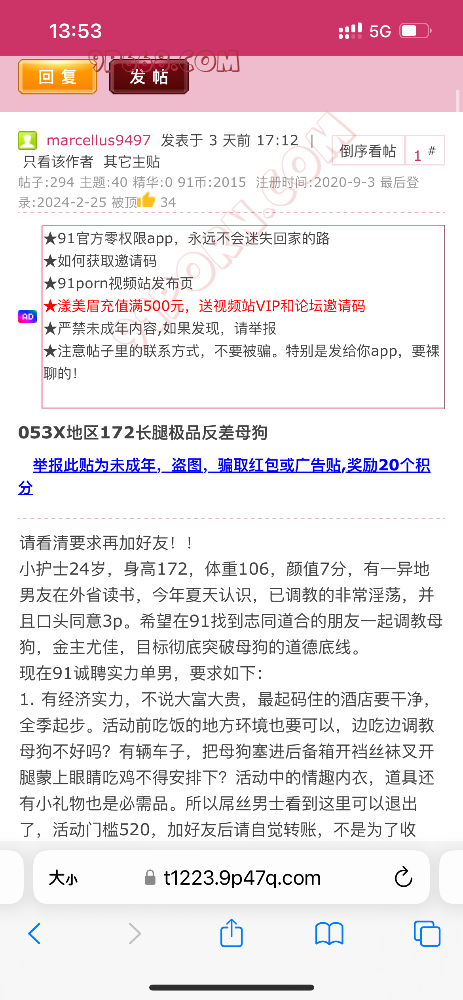This screenshot has width=463, height=1000.
Task: Open the 如何获取邀请码 announcement
Action: 100,261
